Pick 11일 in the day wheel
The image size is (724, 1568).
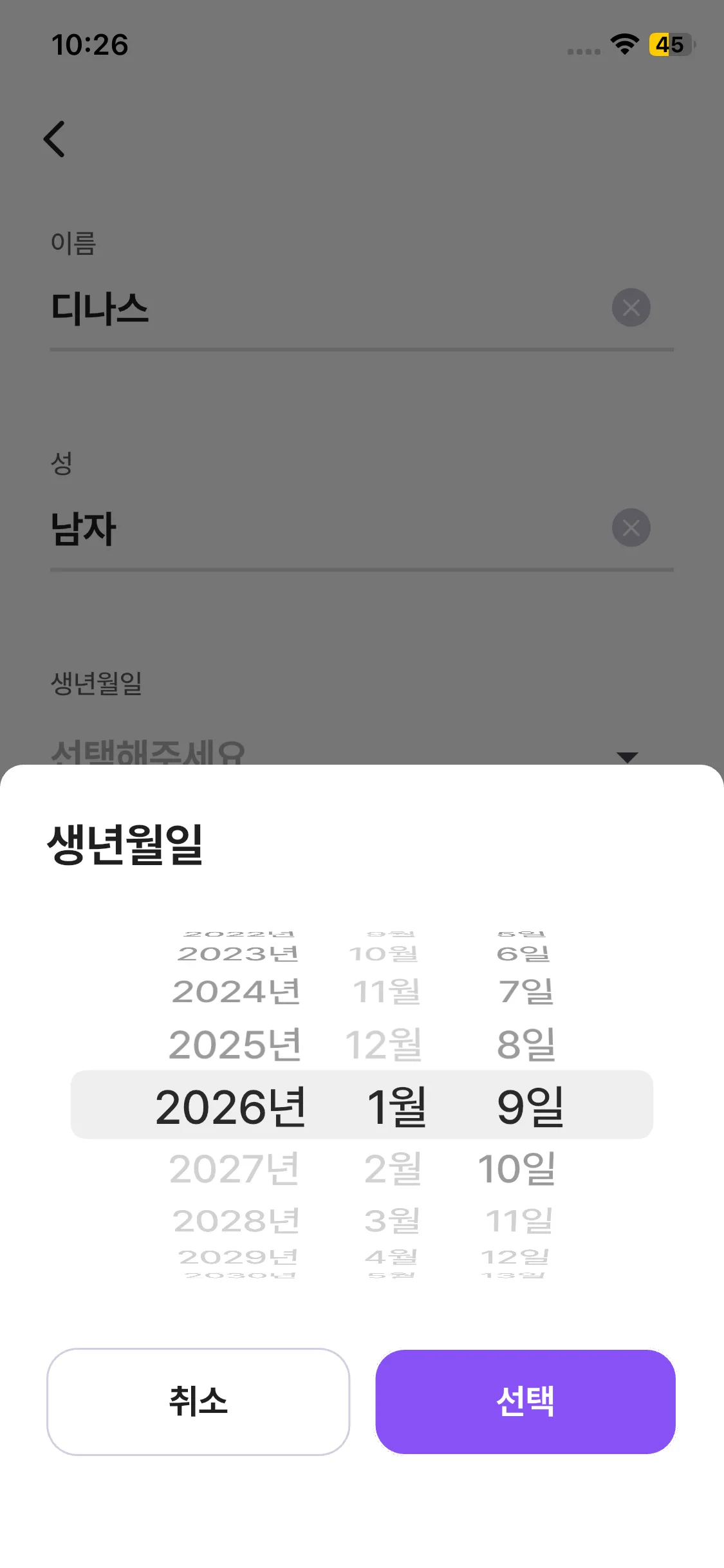tap(519, 1220)
